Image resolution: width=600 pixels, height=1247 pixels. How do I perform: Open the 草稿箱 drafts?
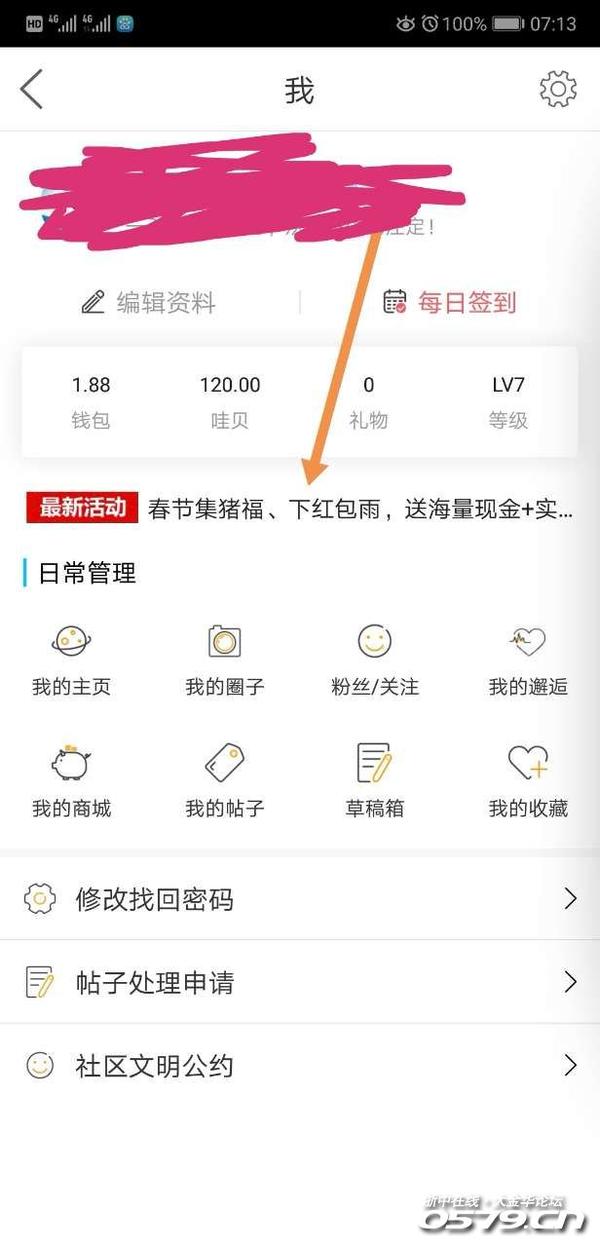click(375, 781)
